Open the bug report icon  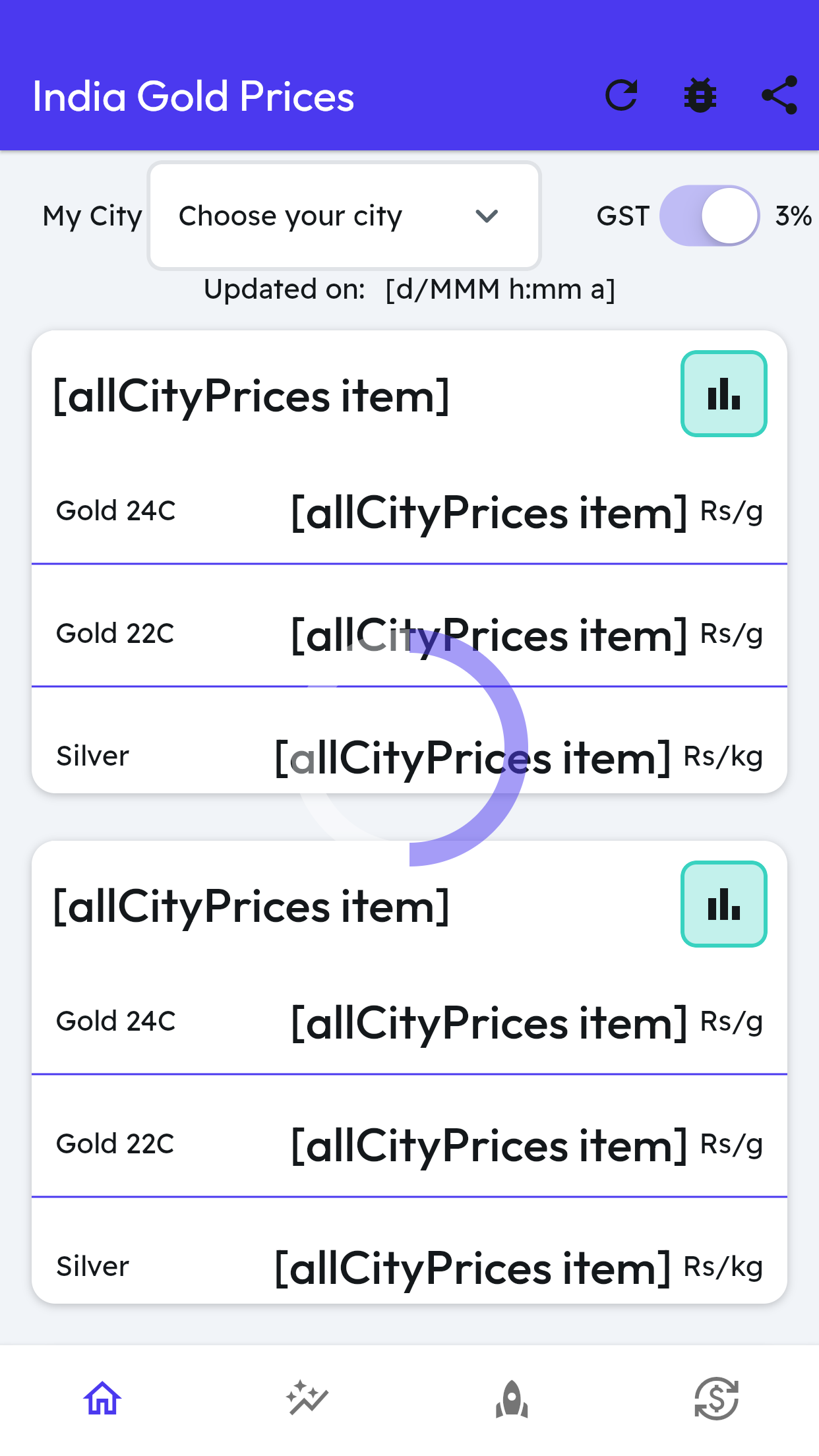tap(700, 95)
